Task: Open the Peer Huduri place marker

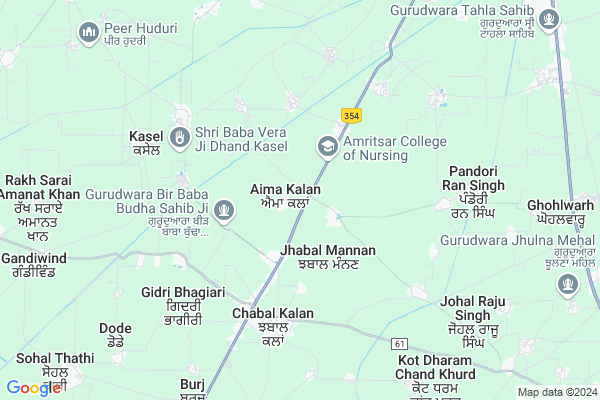Action: pyautogui.click(x=88, y=34)
